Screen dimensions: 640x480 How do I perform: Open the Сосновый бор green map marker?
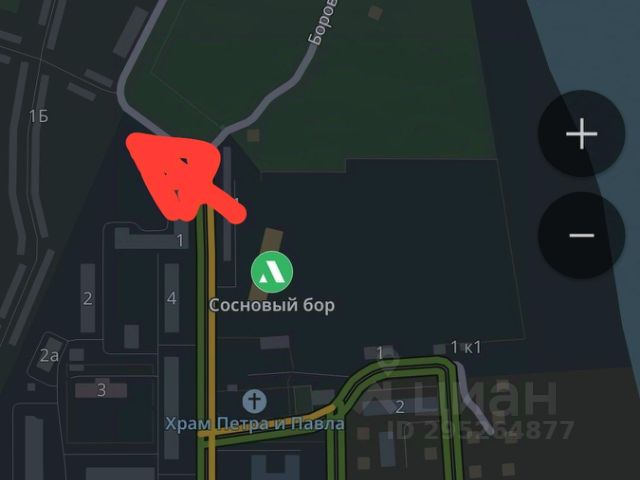tap(271, 270)
